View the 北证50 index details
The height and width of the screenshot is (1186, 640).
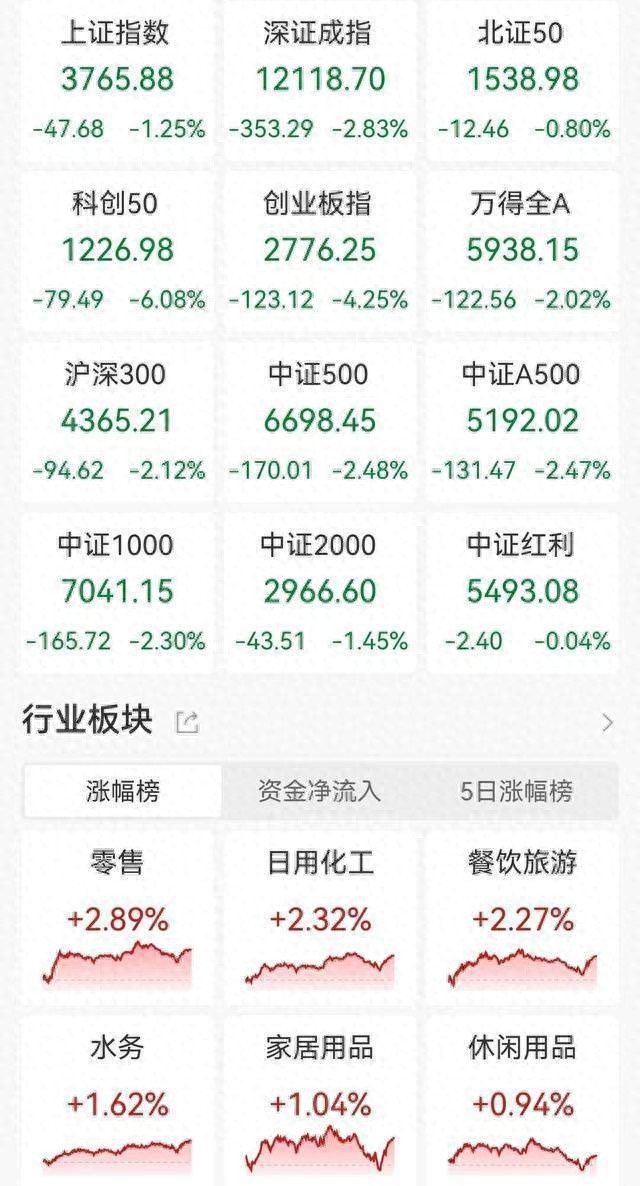522,81
